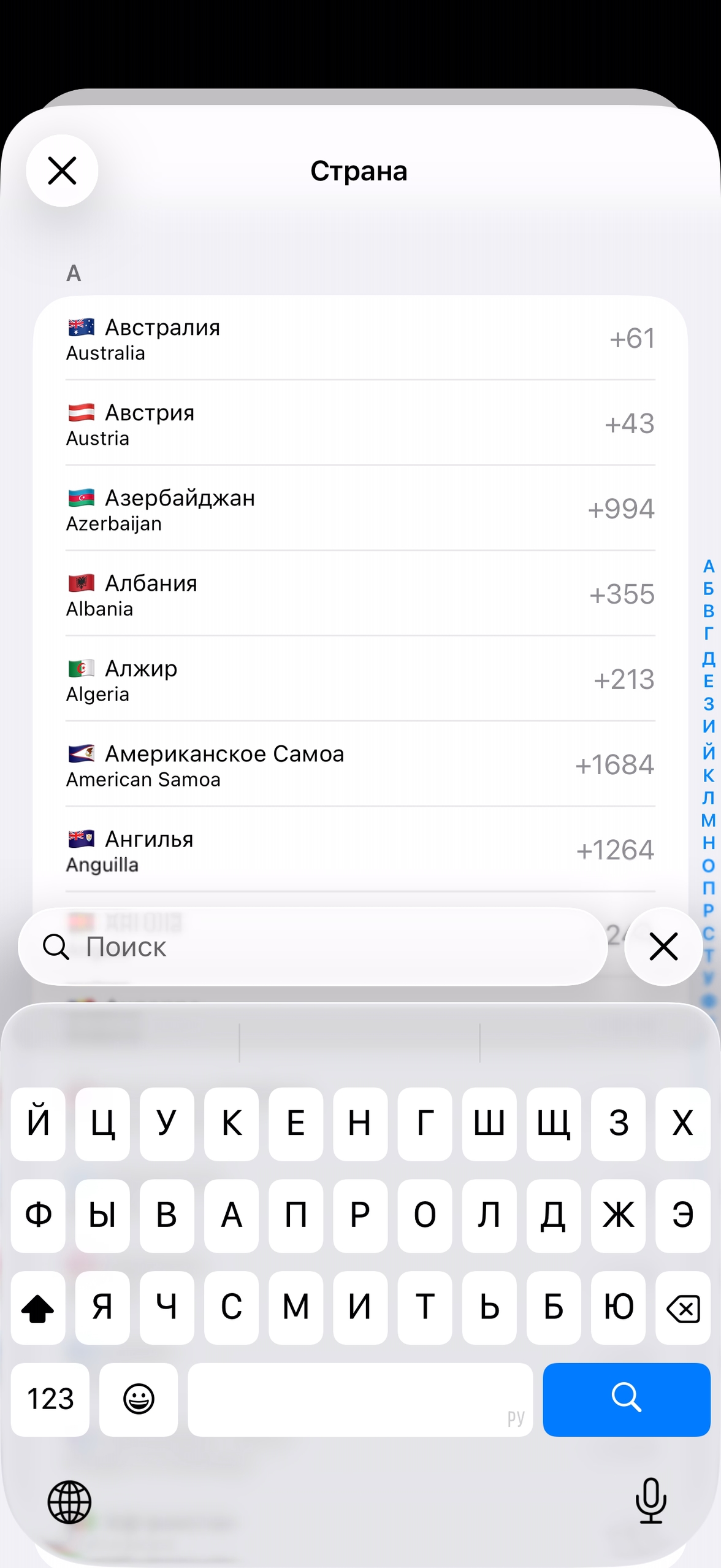Tap the backspace key
The height and width of the screenshot is (1568, 721).
point(682,1309)
